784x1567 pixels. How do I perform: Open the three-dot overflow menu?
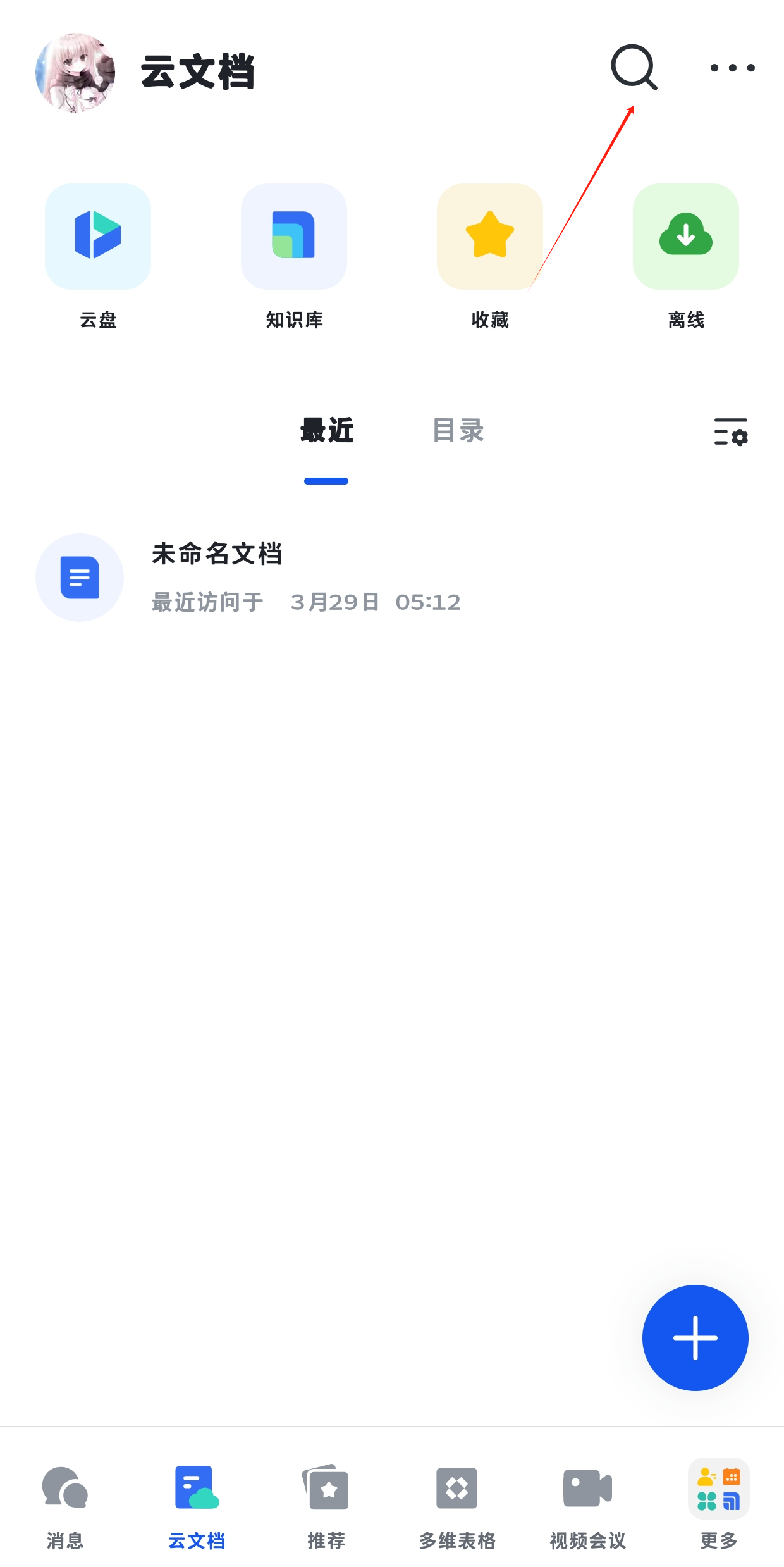[732, 68]
